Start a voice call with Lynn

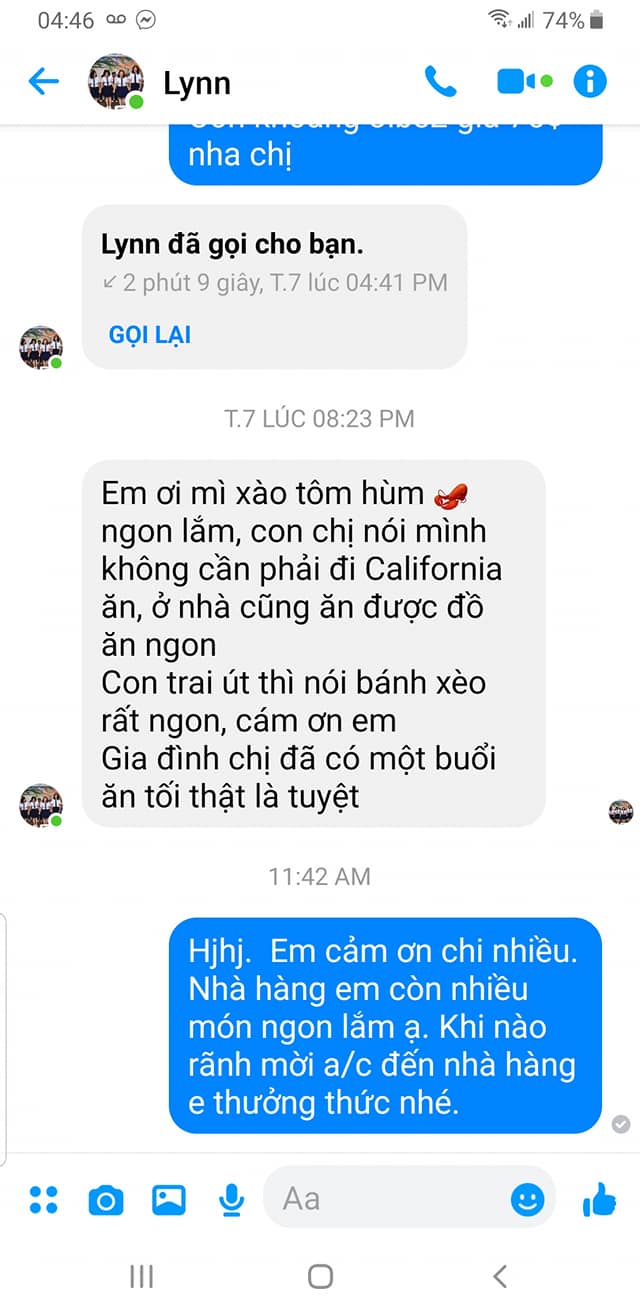tap(440, 81)
